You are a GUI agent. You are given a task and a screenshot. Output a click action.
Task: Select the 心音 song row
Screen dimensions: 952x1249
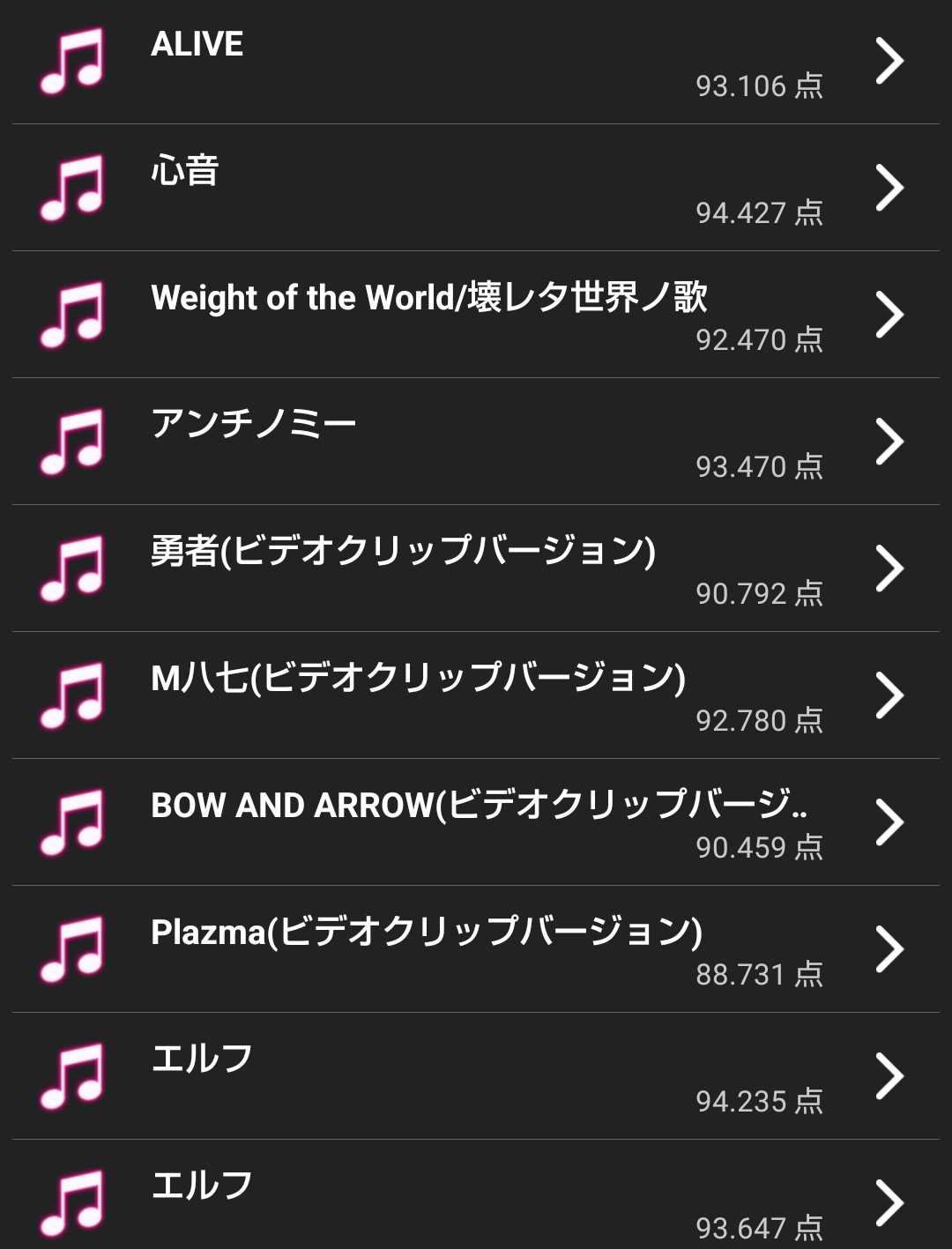(476, 188)
